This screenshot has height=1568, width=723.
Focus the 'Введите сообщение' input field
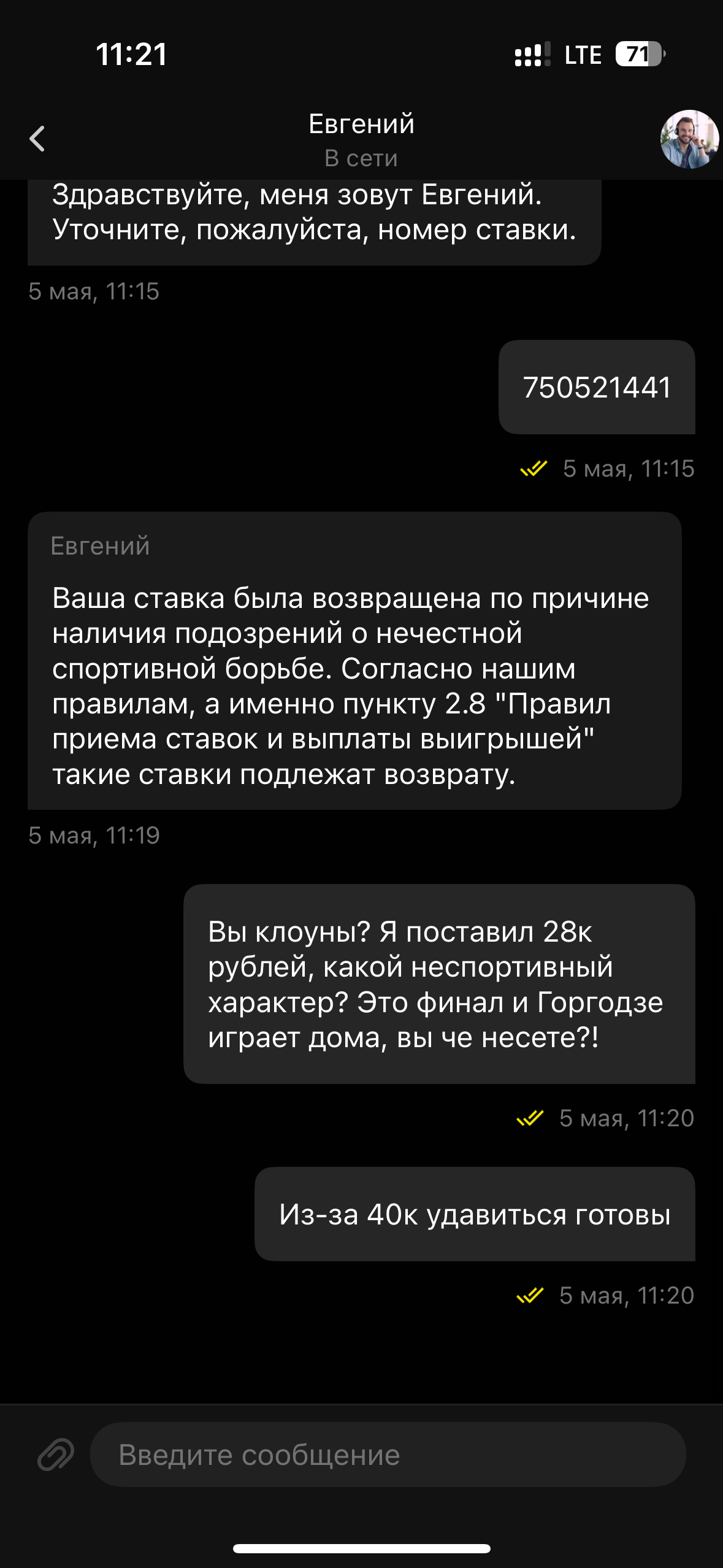tap(388, 1455)
